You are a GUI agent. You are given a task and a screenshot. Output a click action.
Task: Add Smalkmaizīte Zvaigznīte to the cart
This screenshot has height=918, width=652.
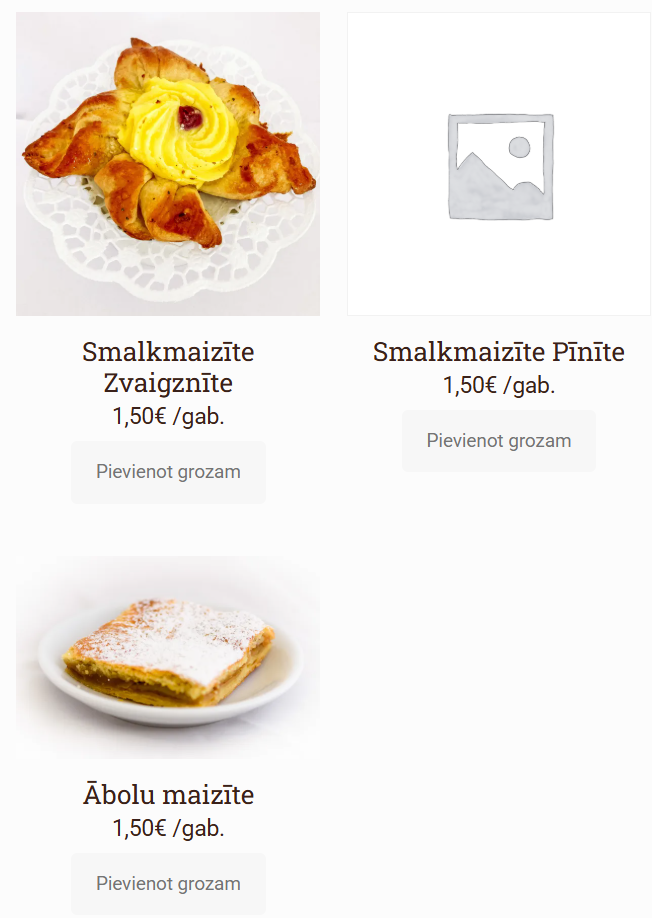click(168, 472)
